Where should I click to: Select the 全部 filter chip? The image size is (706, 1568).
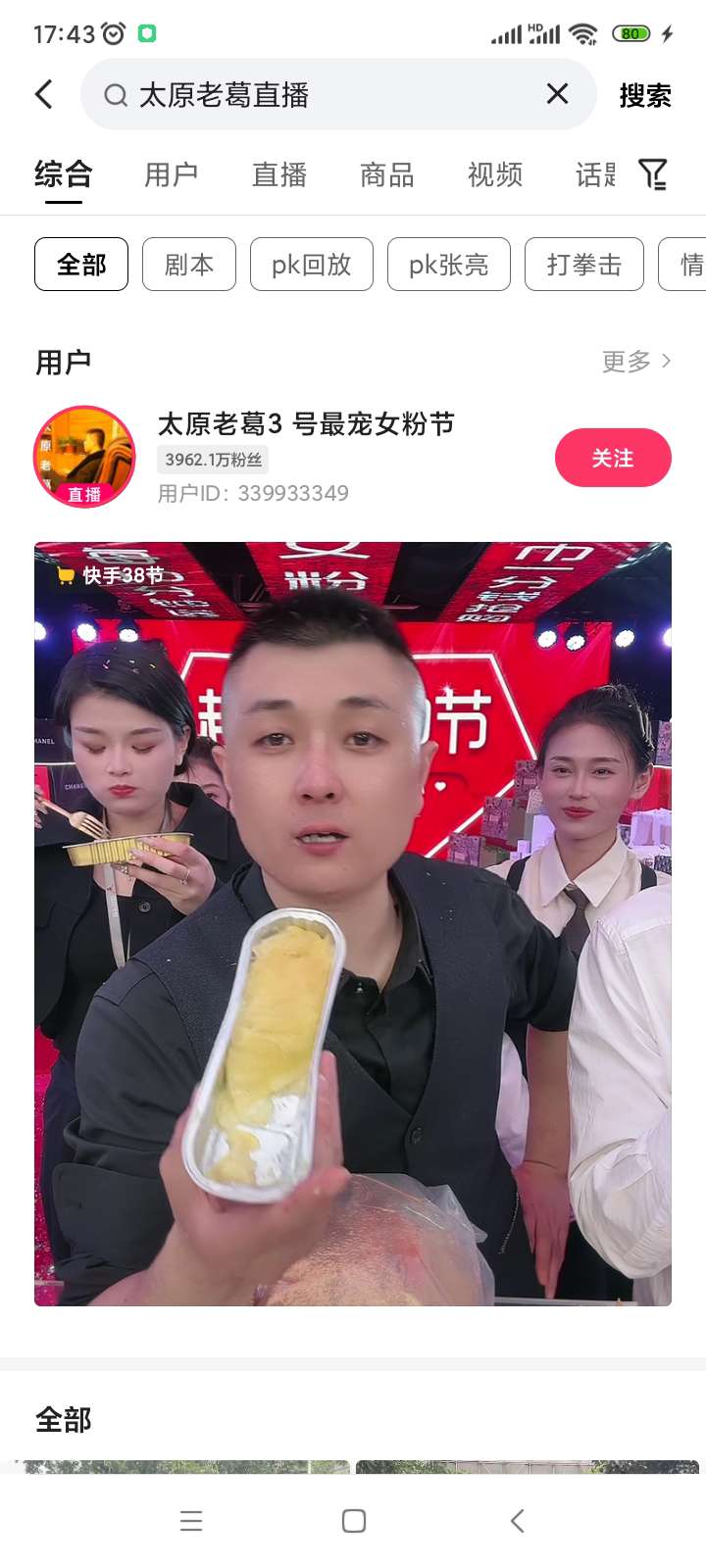point(81,265)
